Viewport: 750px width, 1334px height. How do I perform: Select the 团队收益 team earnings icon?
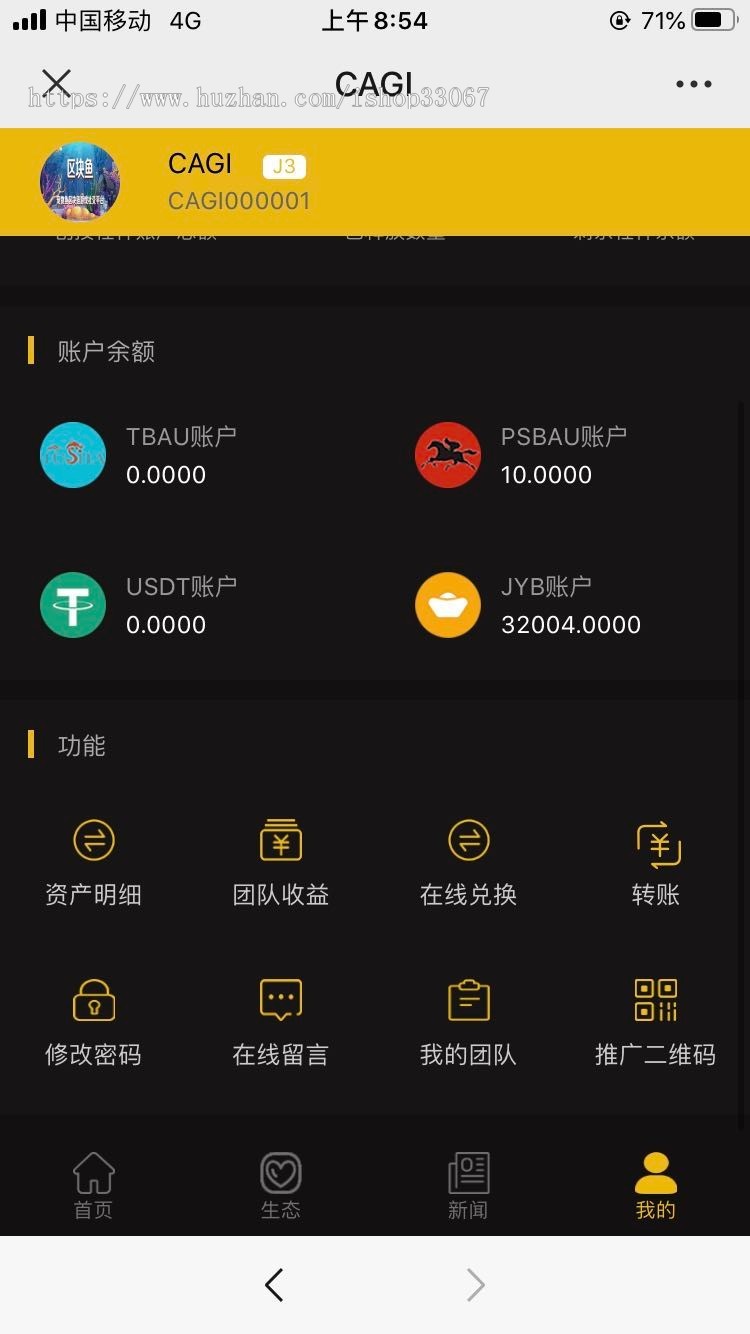280,840
